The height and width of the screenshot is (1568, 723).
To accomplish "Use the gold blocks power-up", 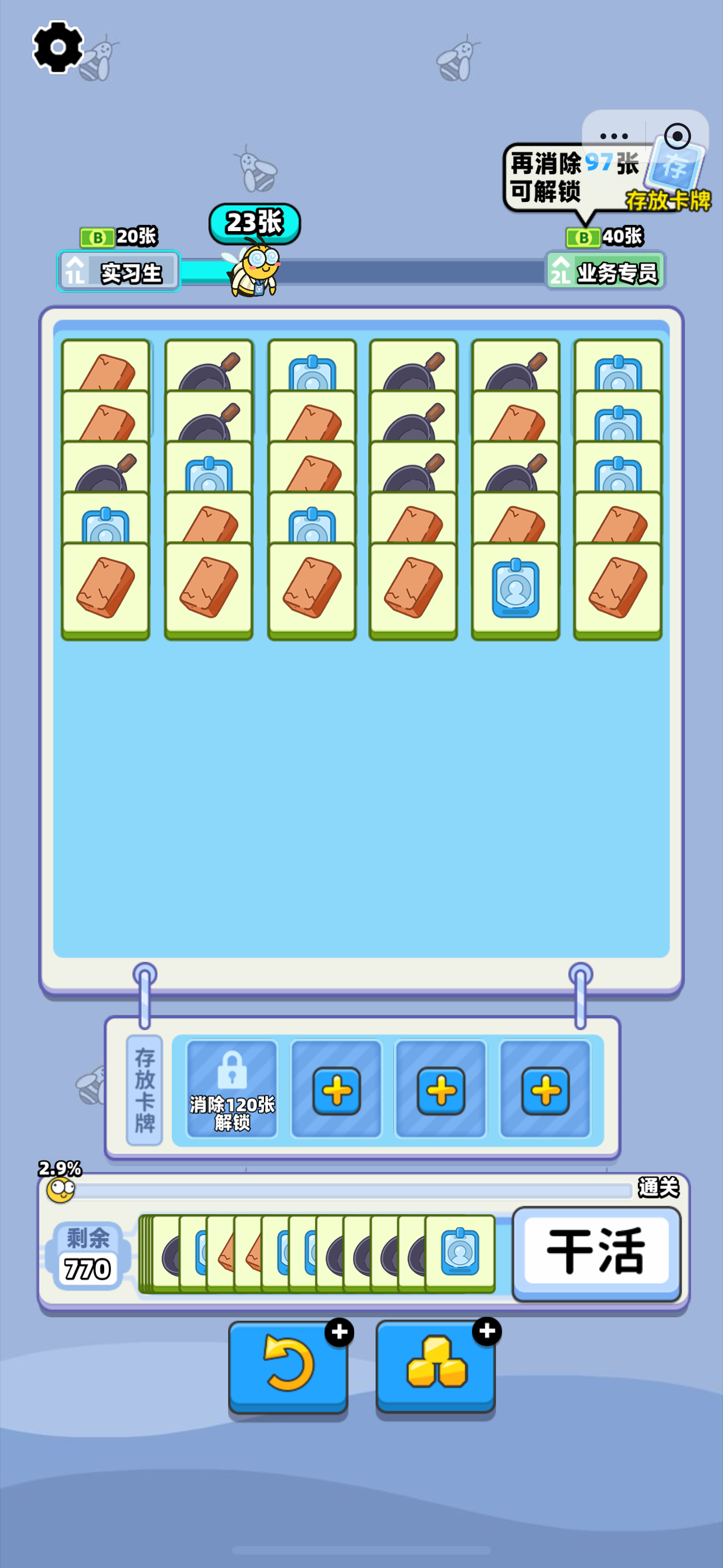I will (x=435, y=1366).
